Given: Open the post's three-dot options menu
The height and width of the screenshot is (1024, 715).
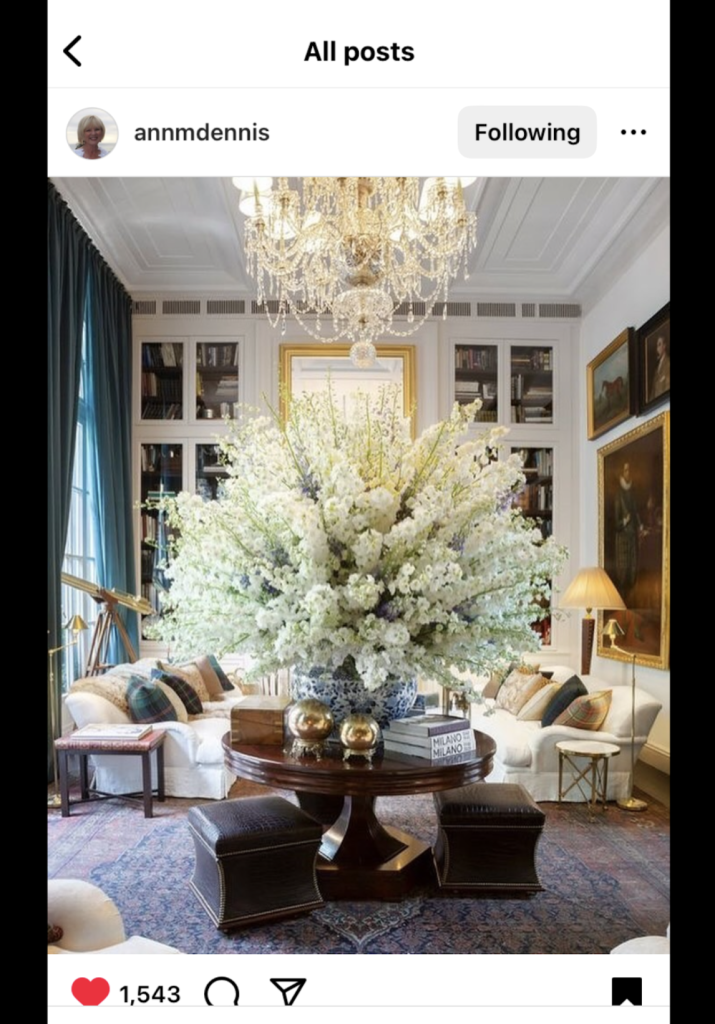Looking at the screenshot, I should (x=633, y=132).
